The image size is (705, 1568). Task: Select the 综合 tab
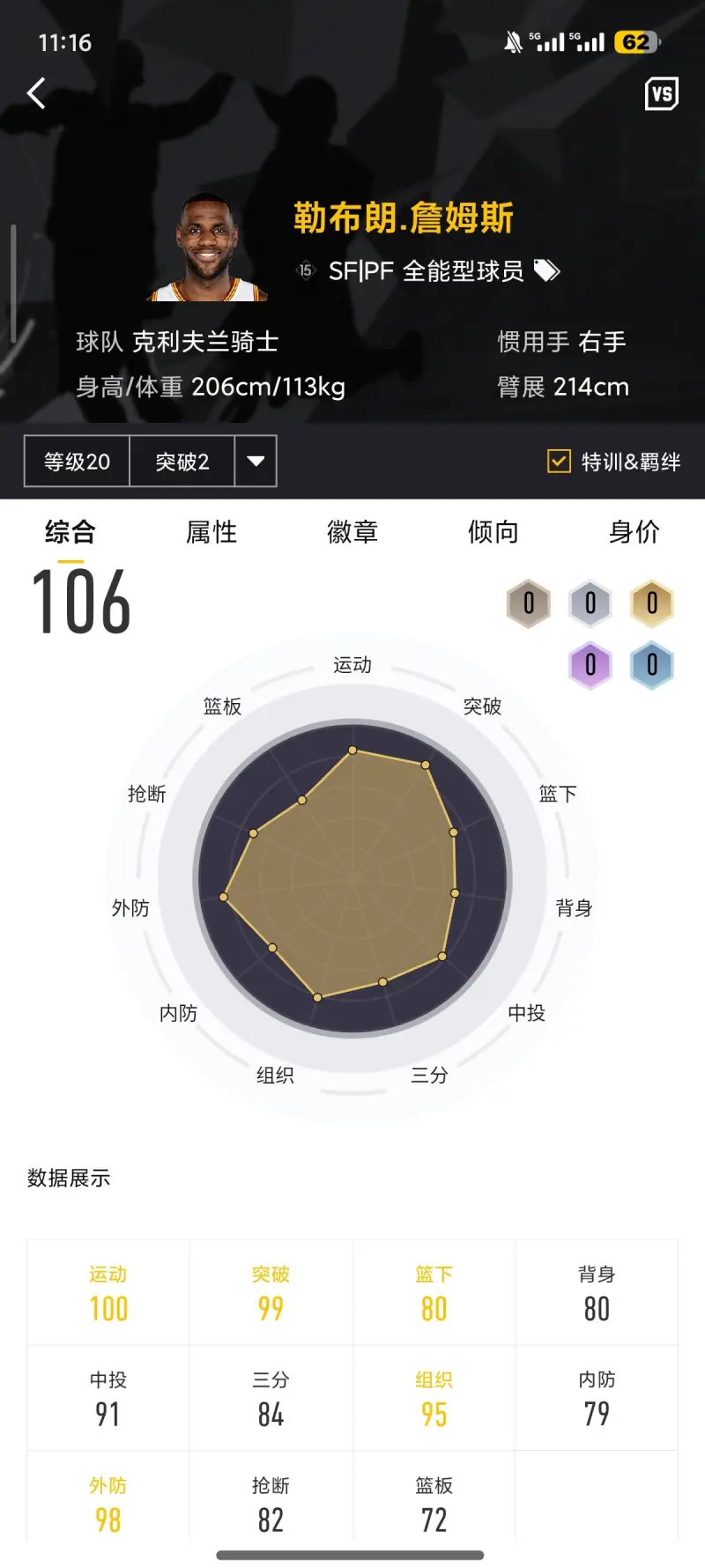[x=70, y=532]
